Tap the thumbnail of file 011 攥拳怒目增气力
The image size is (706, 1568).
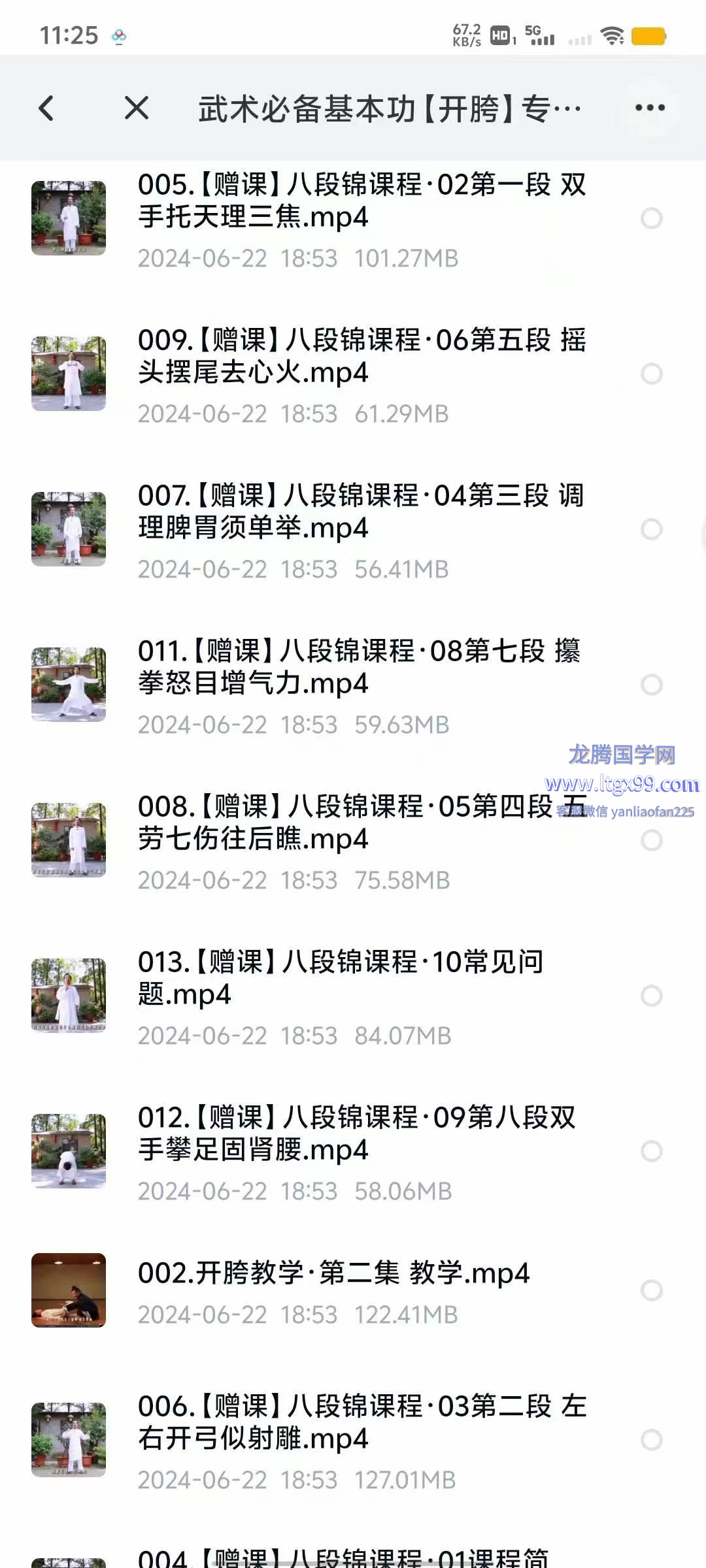click(x=69, y=685)
